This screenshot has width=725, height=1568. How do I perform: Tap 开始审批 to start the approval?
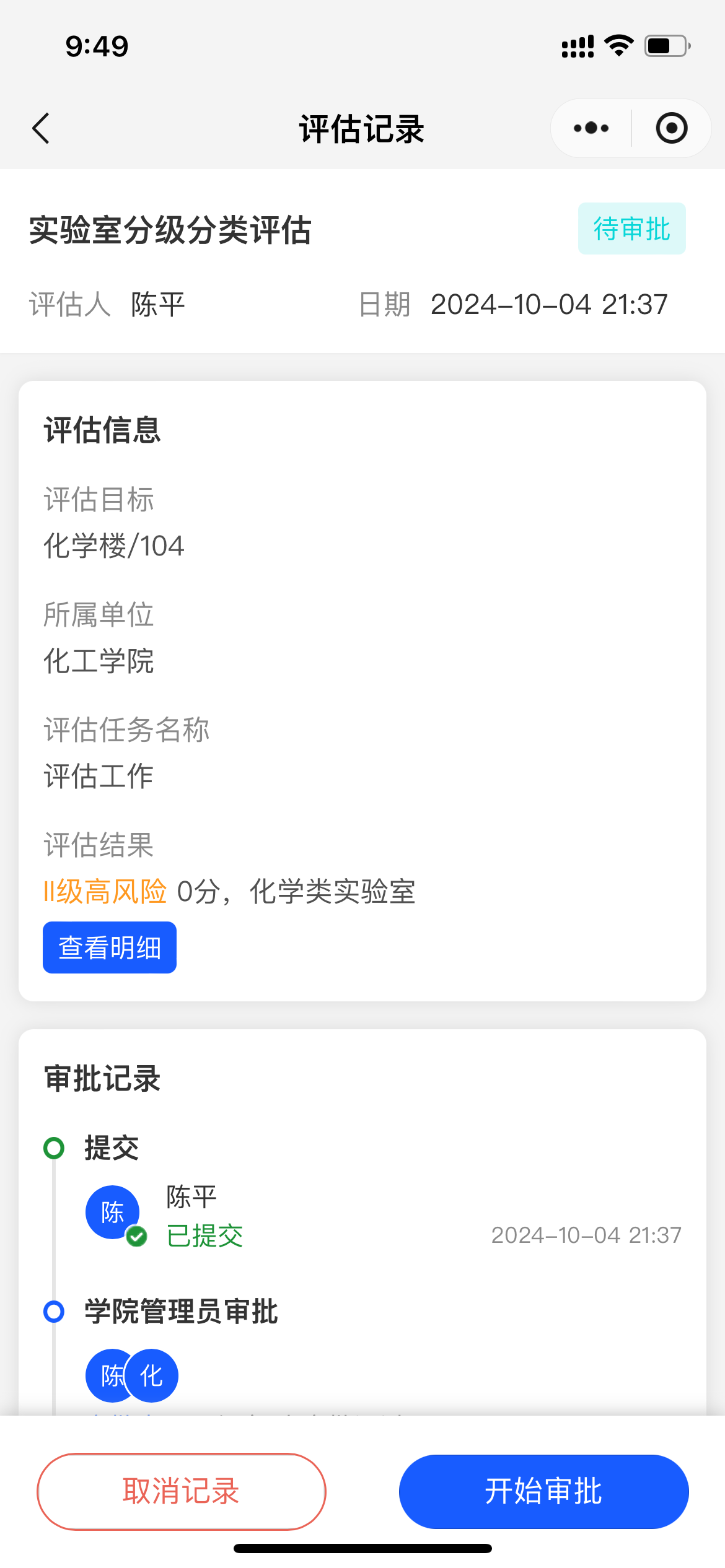[543, 1491]
